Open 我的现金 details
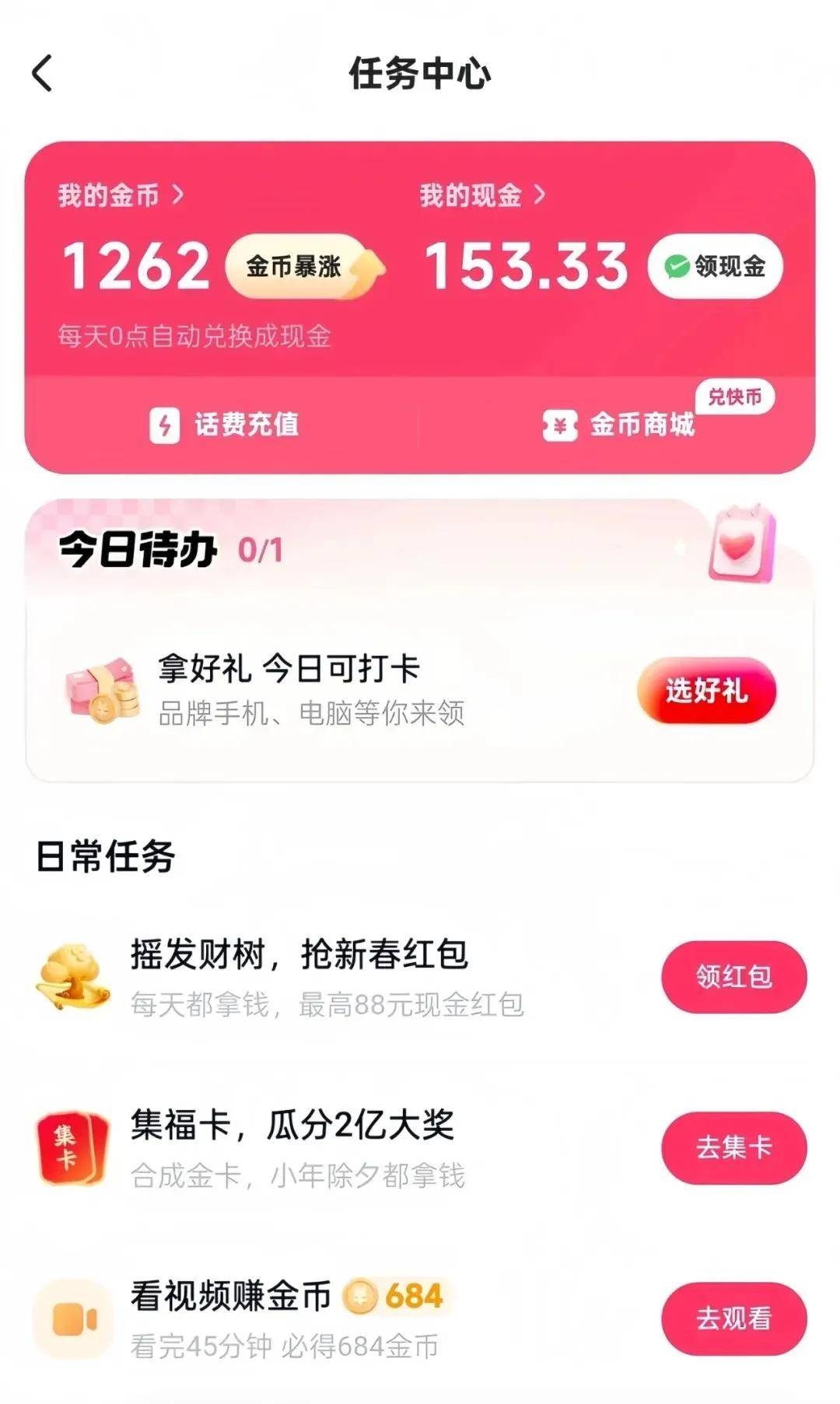Screen dimensions: 840x1404 click(482, 195)
